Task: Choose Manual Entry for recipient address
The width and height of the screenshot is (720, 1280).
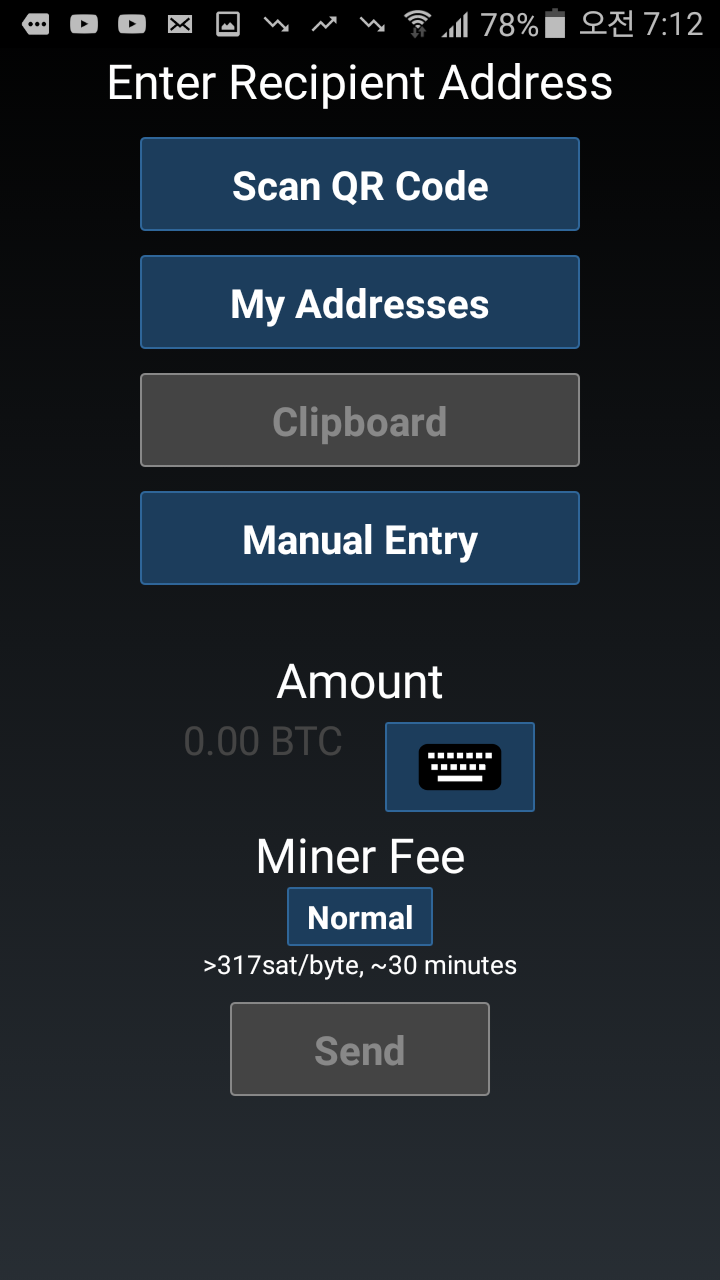Action: [360, 538]
